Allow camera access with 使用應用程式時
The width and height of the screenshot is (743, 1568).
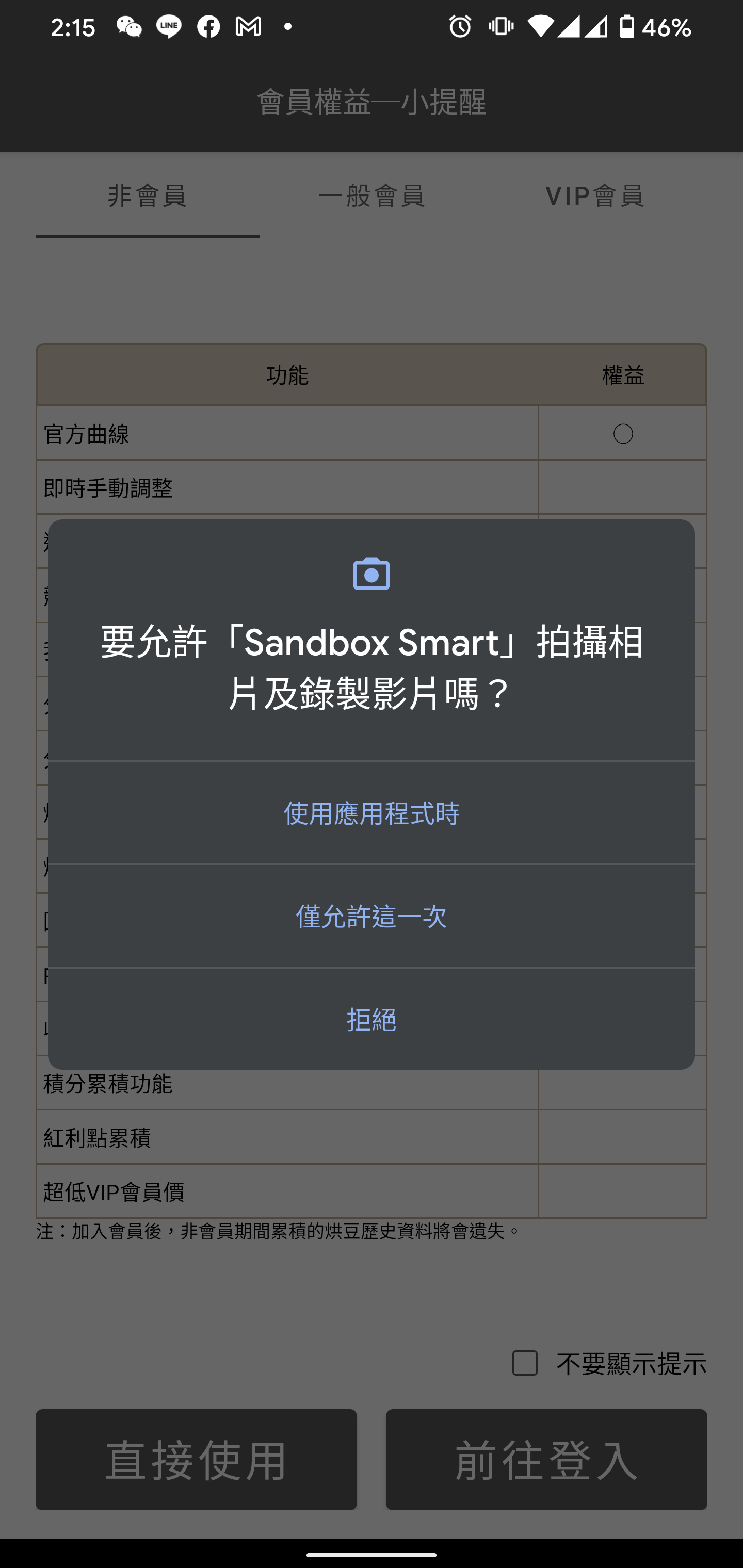tap(371, 813)
